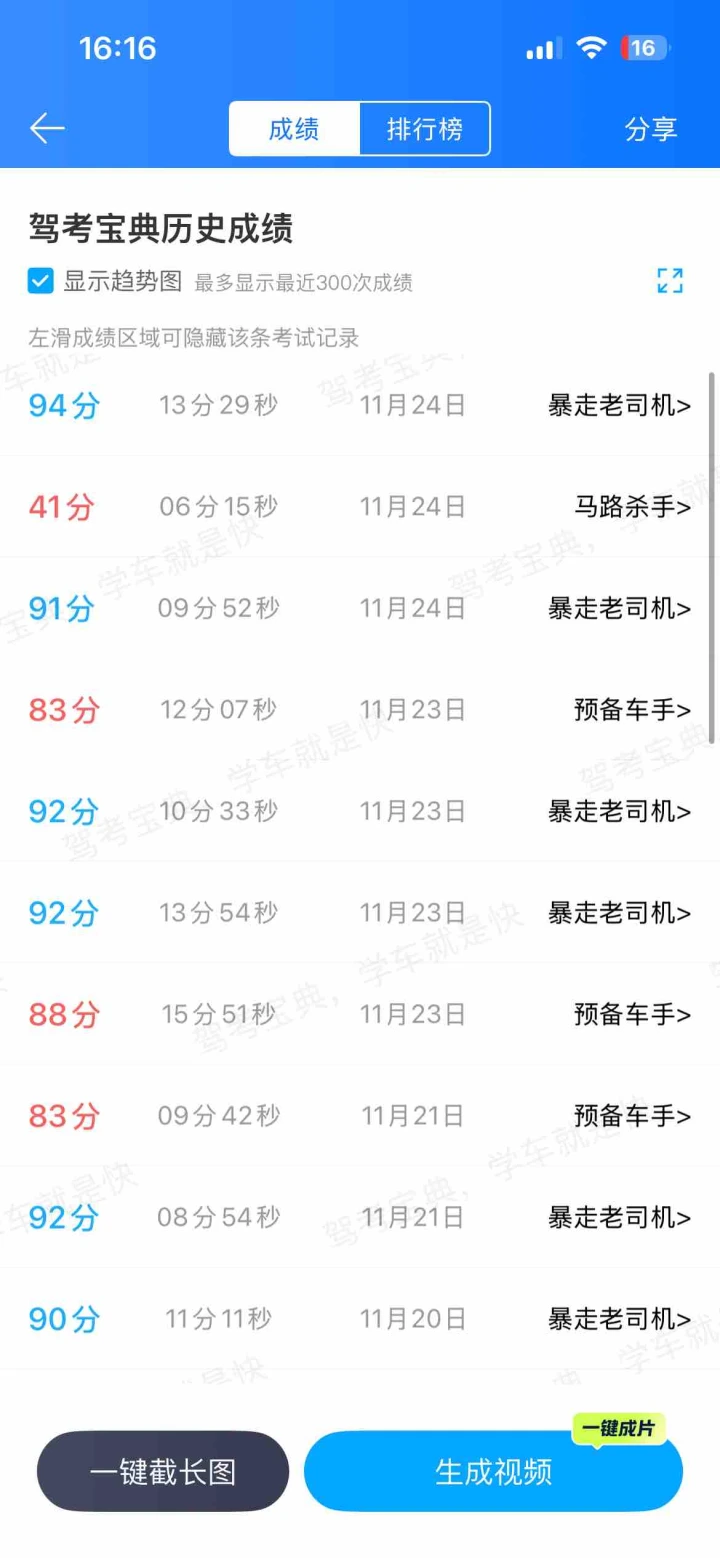The width and height of the screenshot is (720, 1558).
Task: Expand to fullscreen view icon
Action: pyautogui.click(x=670, y=281)
